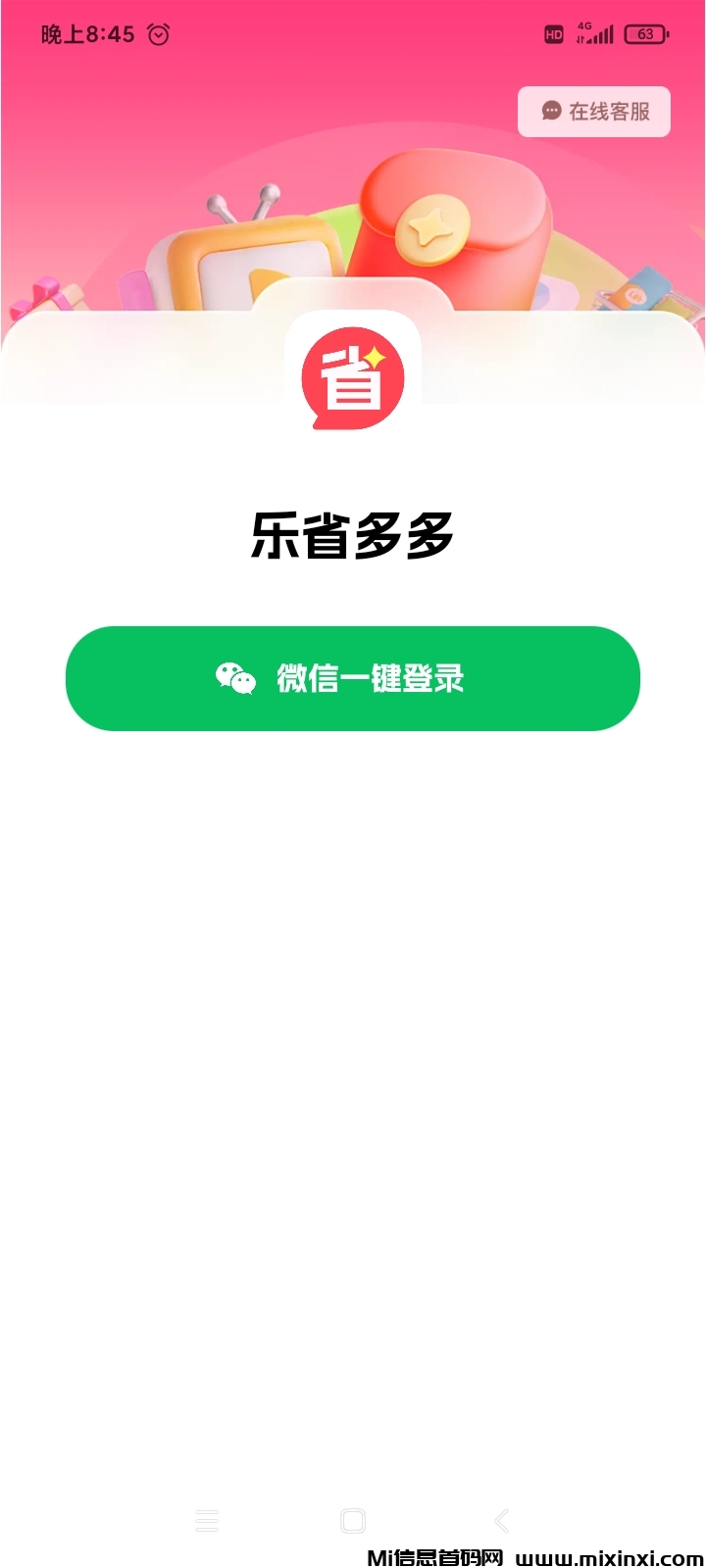Tap the alarm clock icon in the status bar

[x=159, y=33]
